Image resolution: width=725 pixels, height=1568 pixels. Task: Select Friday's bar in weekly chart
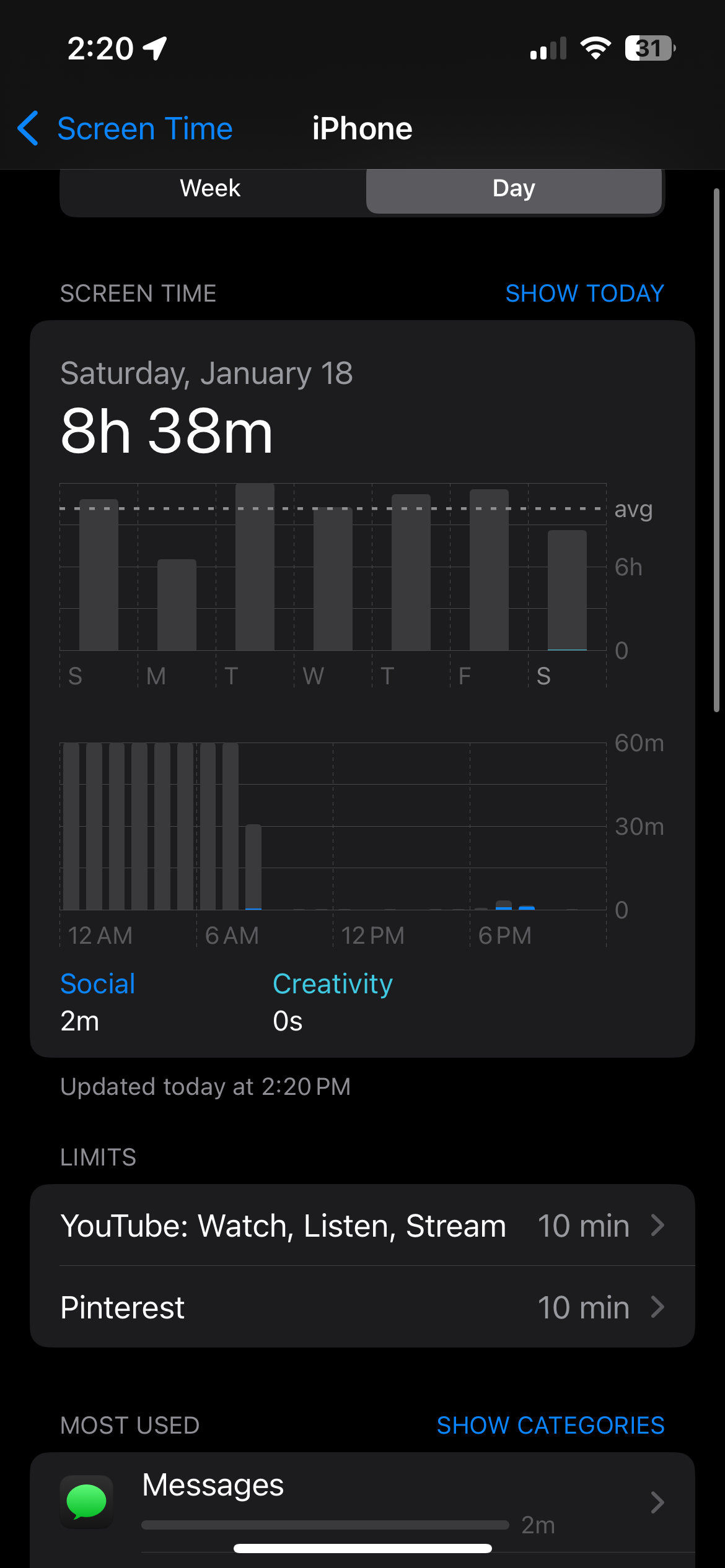(x=489, y=570)
